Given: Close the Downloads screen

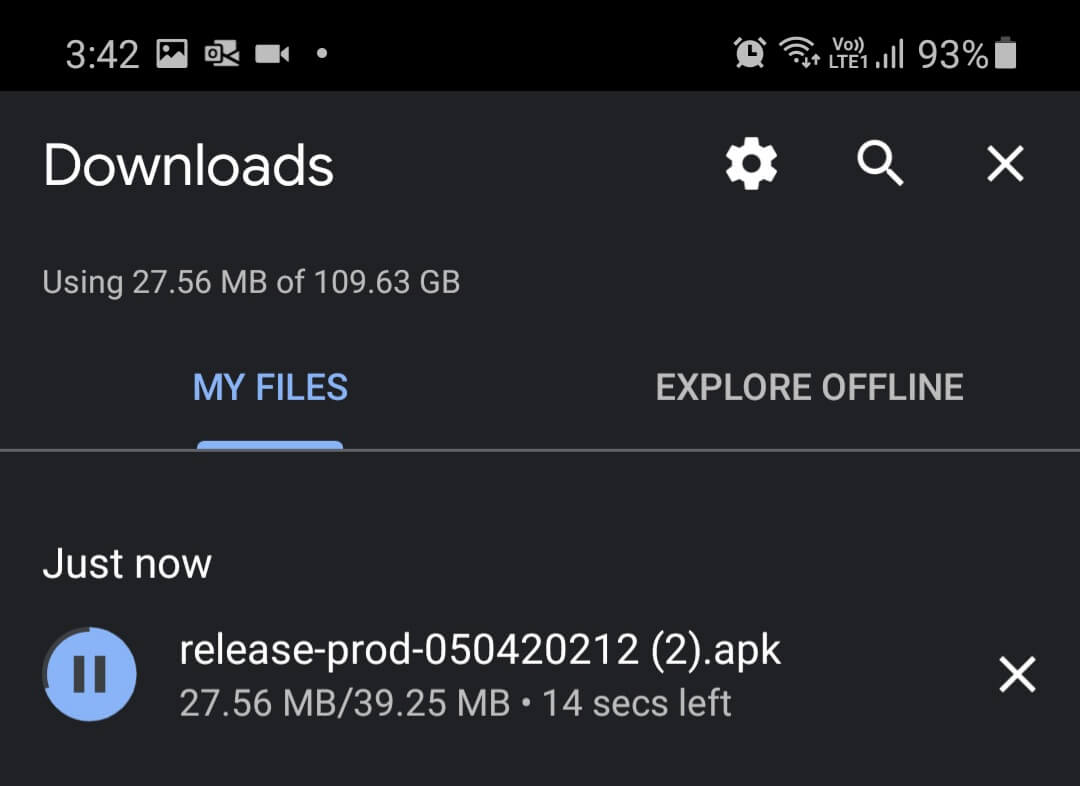Looking at the screenshot, I should coord(1005,163).
